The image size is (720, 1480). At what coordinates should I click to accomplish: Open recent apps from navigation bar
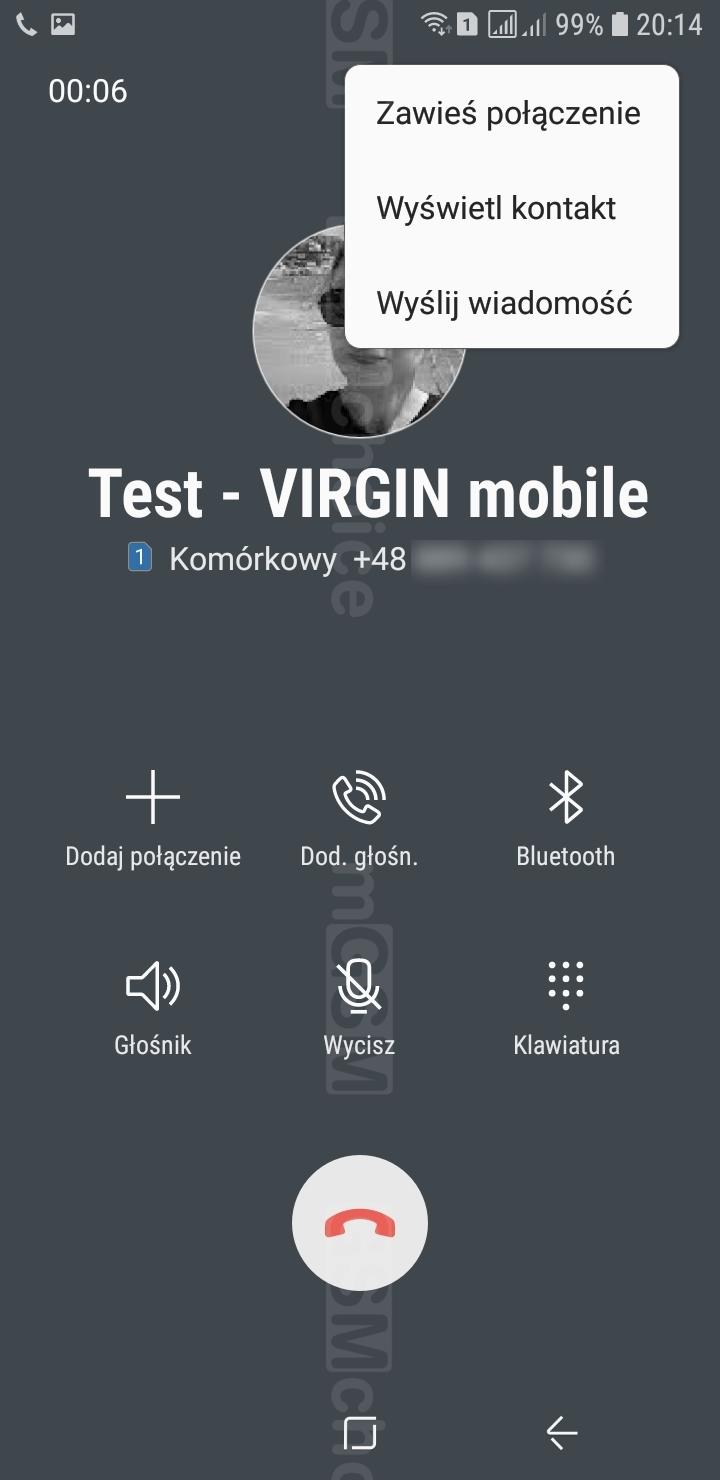360,1433
